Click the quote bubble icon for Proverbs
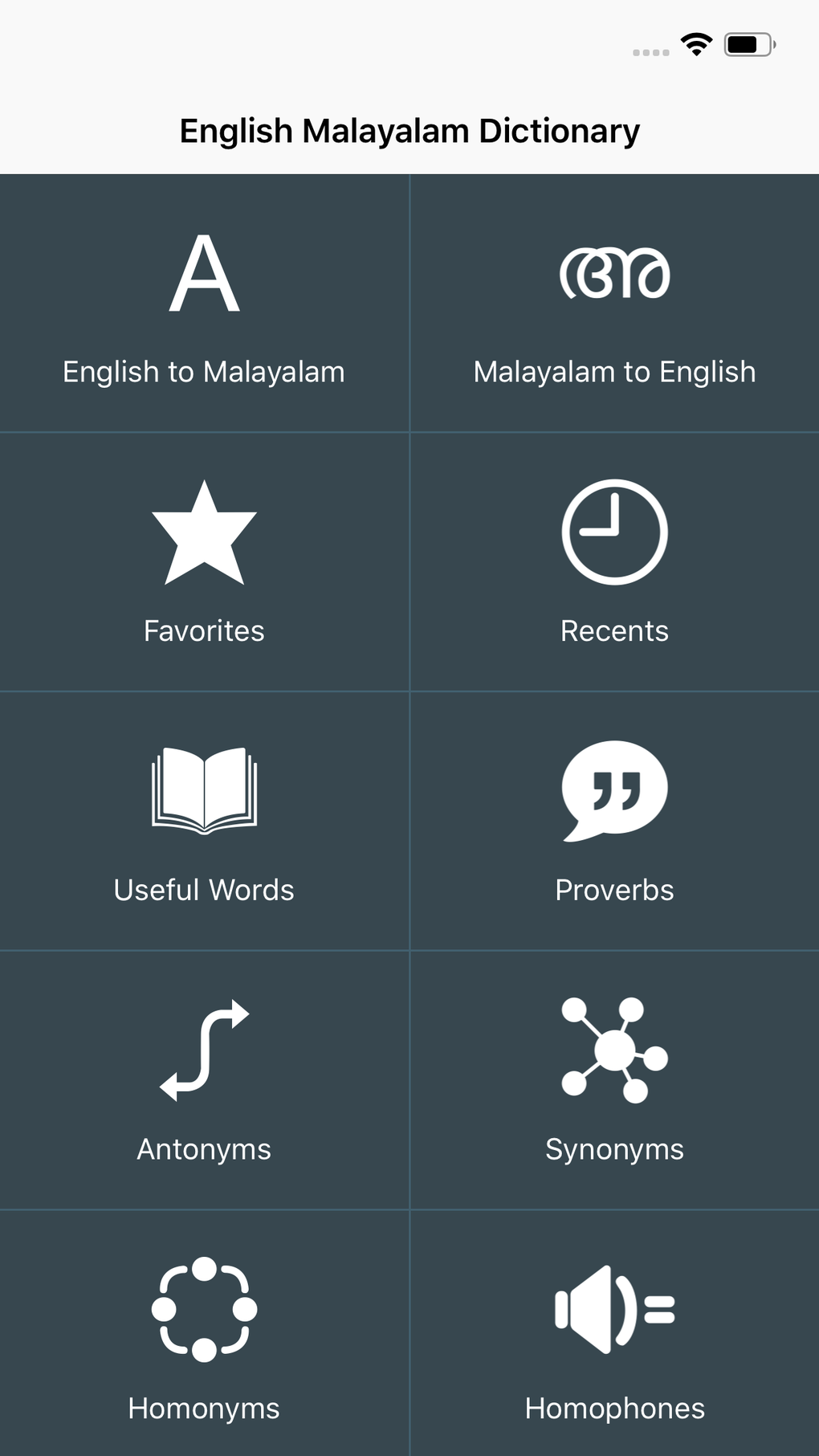Screen dimensions: 819x1456 point(613,791)
